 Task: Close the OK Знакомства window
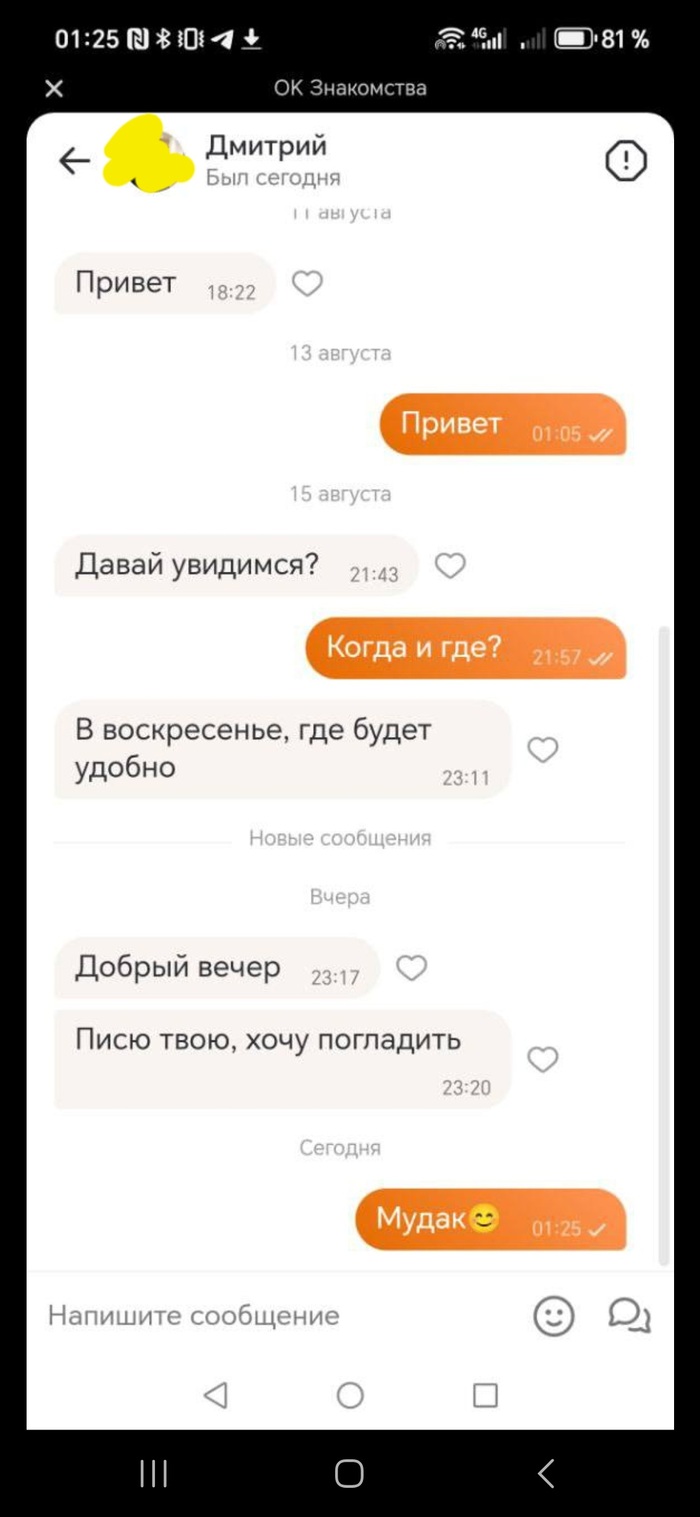(x=54, y=89)
